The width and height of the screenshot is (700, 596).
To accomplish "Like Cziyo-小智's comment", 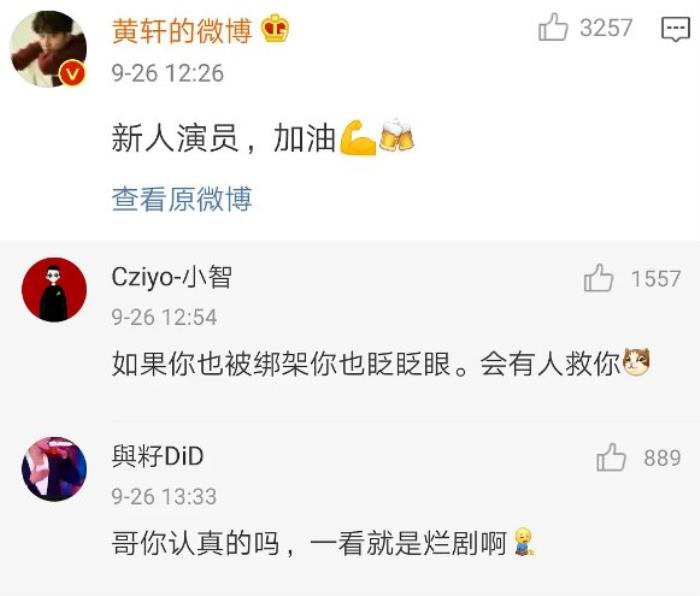I will [x=599, y=279].
